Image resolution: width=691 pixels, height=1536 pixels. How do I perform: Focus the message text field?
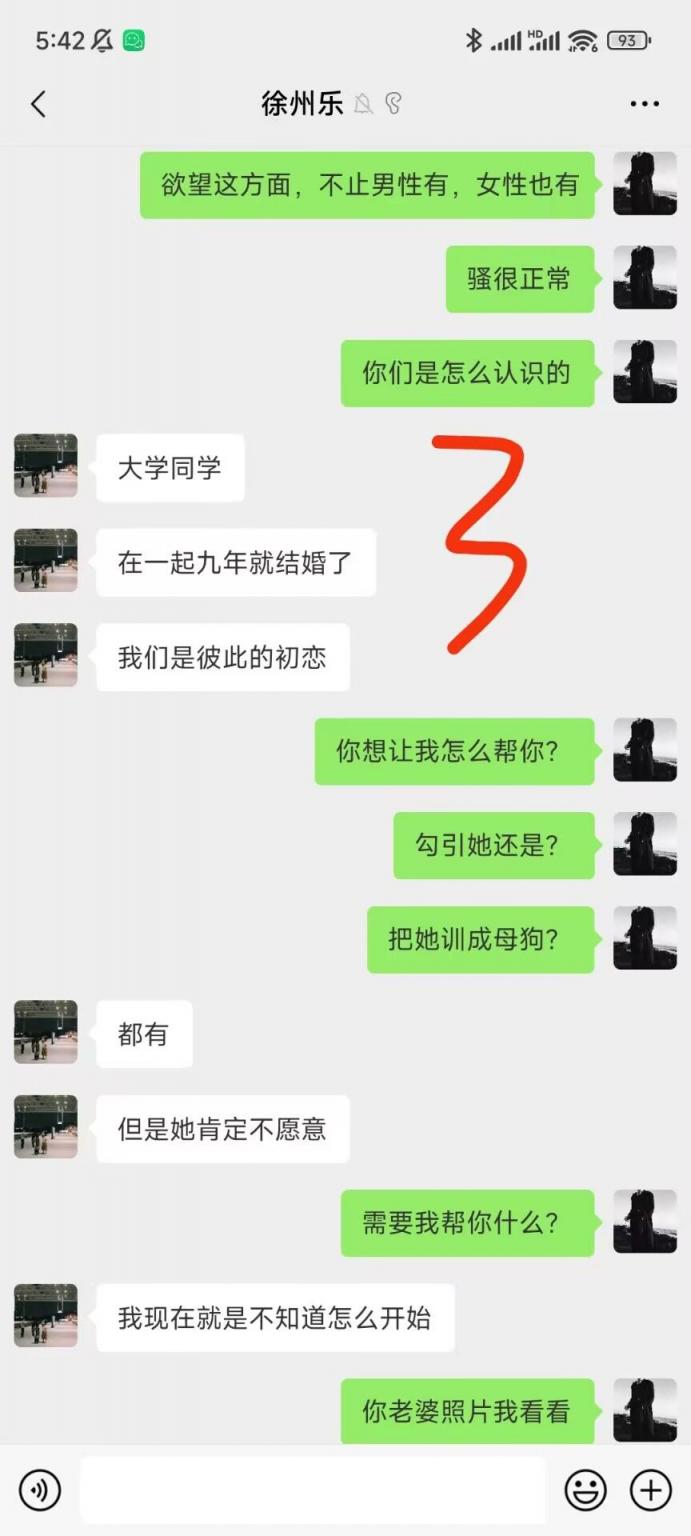pyautogui.click(x=312, y=1490)
